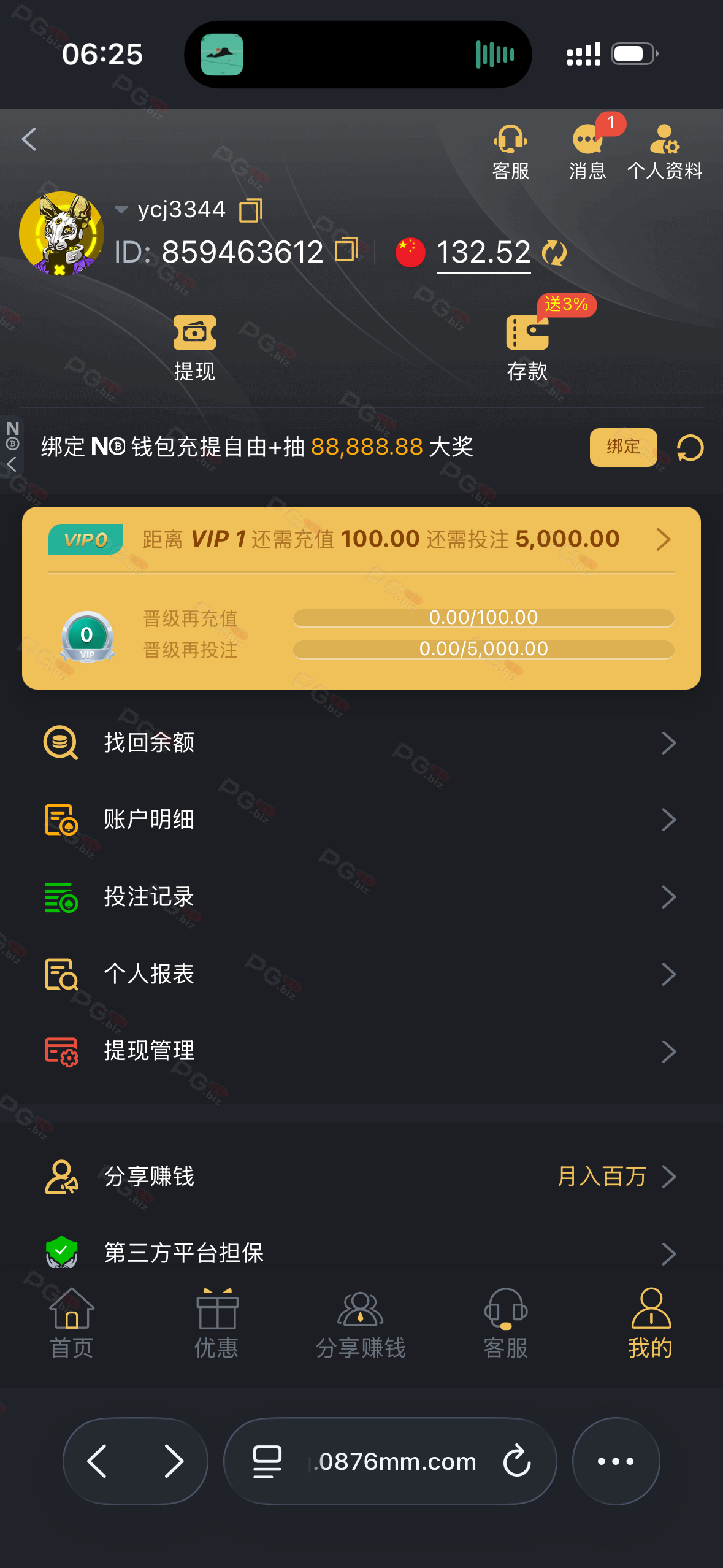Image resolution: width=723 pixels, height=1568 pixels.
Task: Open 投注记录 betting records
Action: [361, 897]
